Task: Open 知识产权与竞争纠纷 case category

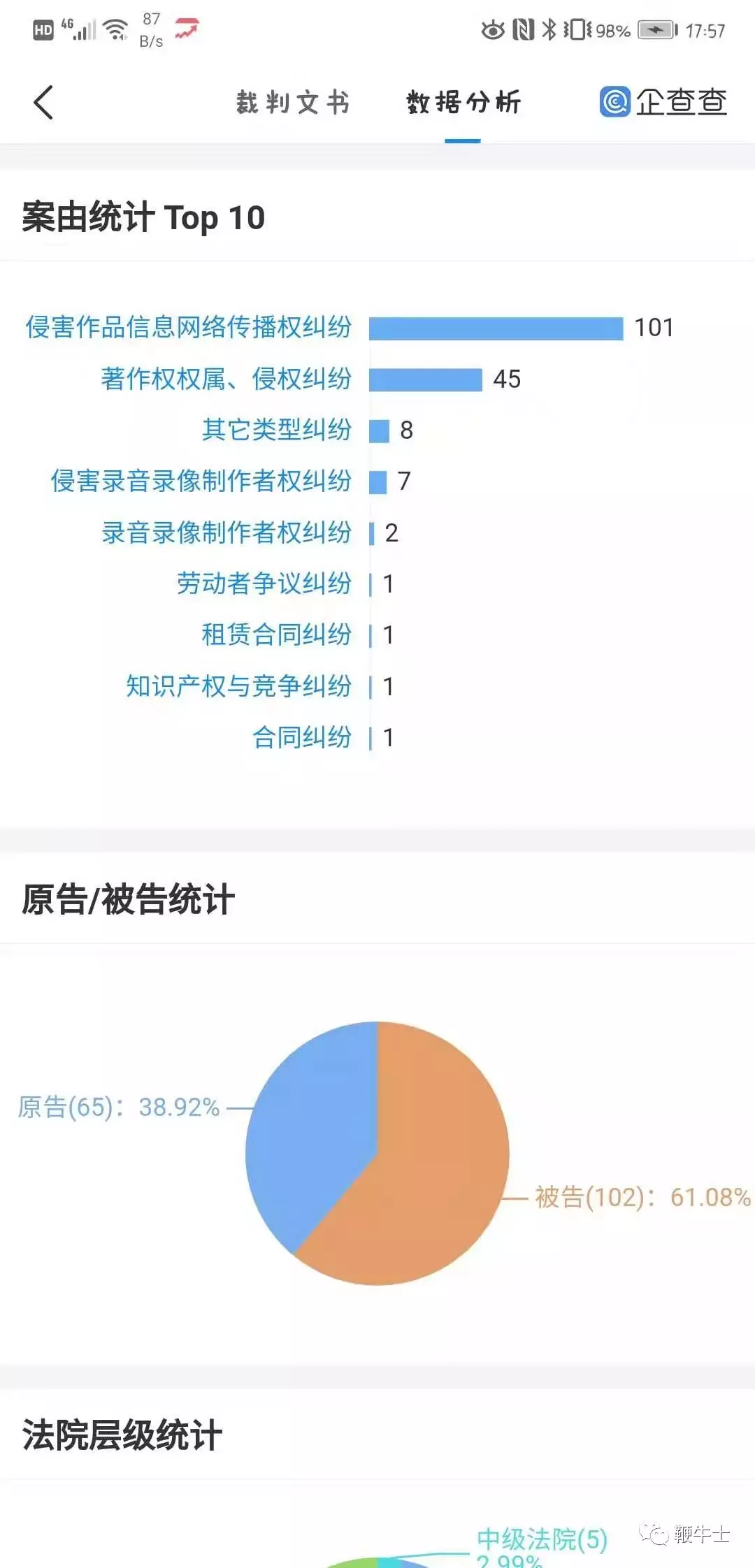Action: click(x=239, y=686)
